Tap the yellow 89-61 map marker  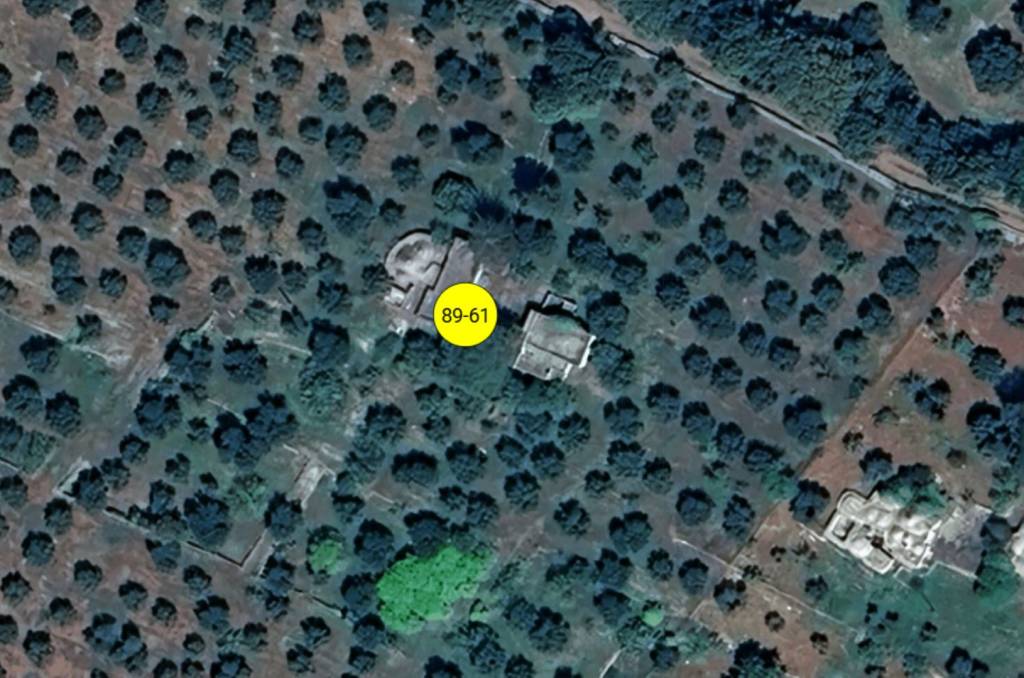[x=465, y=316]
